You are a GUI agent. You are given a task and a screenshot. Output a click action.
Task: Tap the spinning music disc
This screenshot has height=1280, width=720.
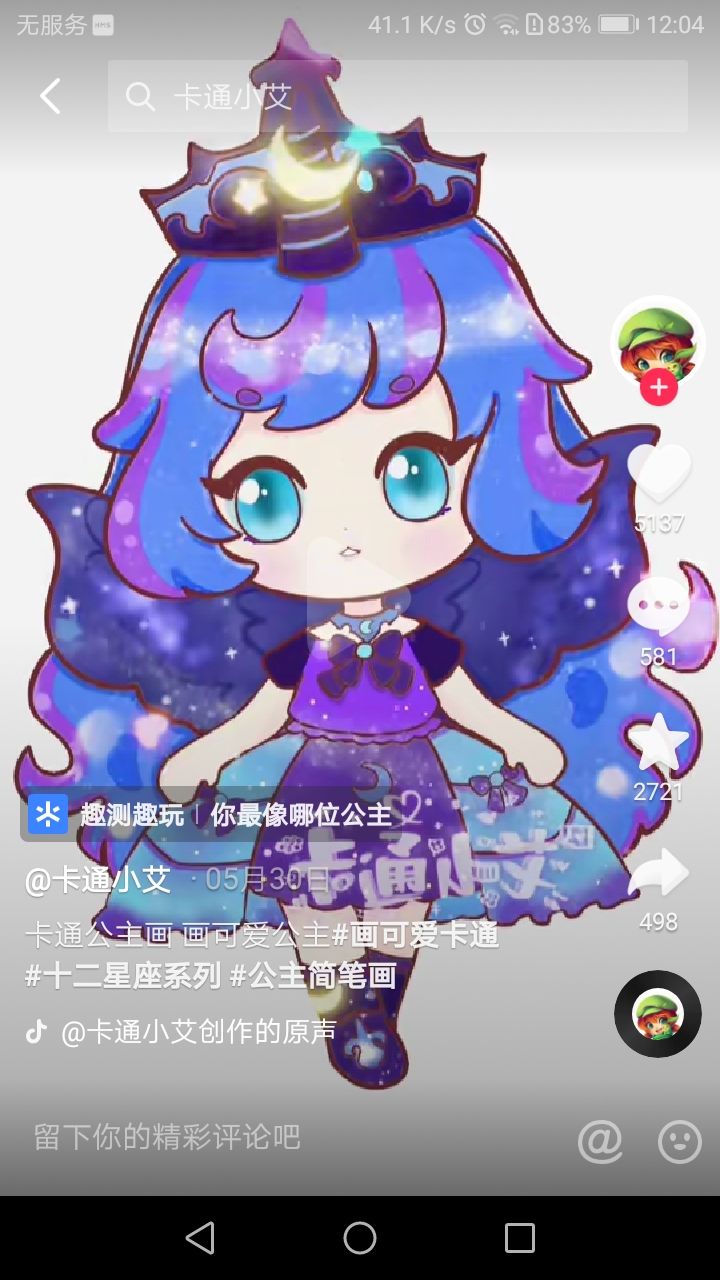[658, 1014]
